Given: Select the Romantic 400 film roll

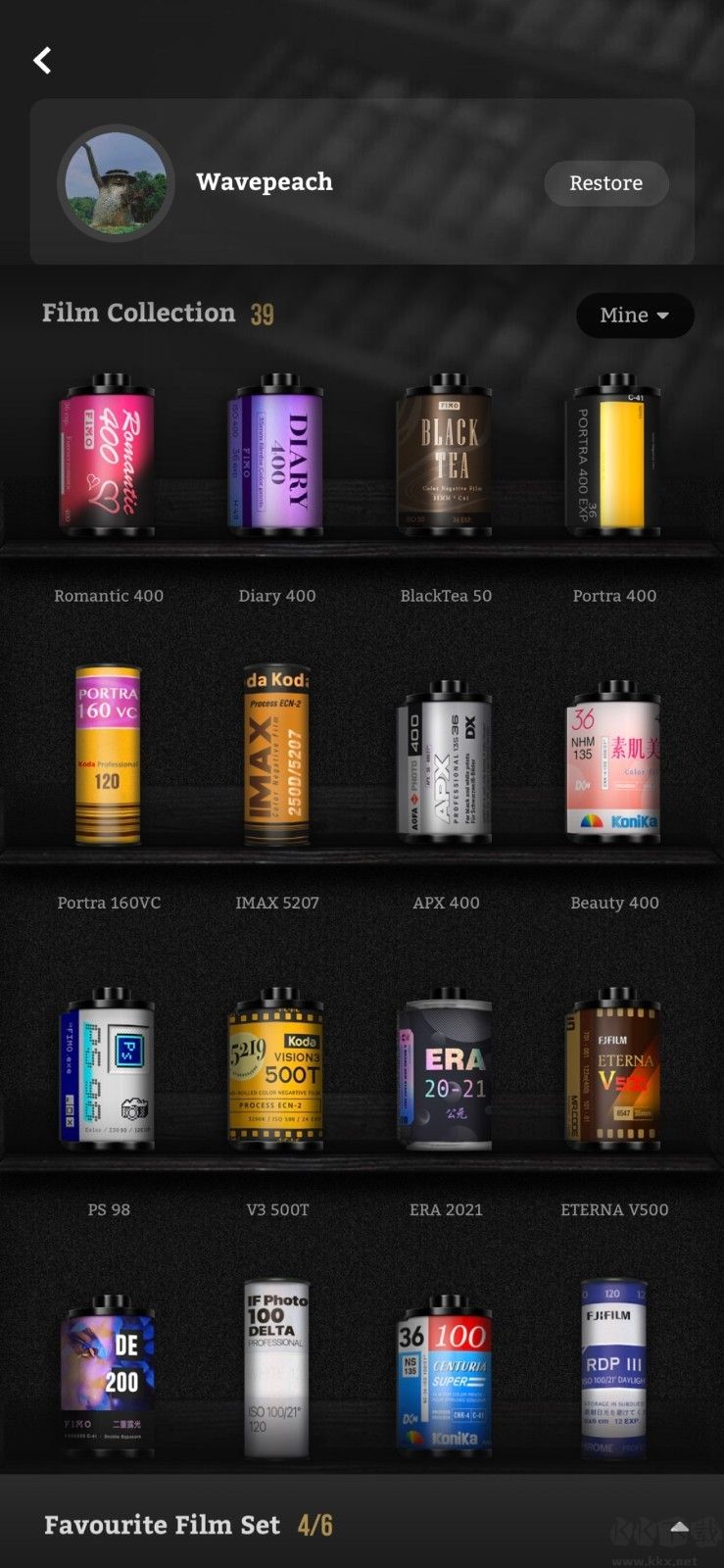Looking at the screenshot, I should coord(108,456).
